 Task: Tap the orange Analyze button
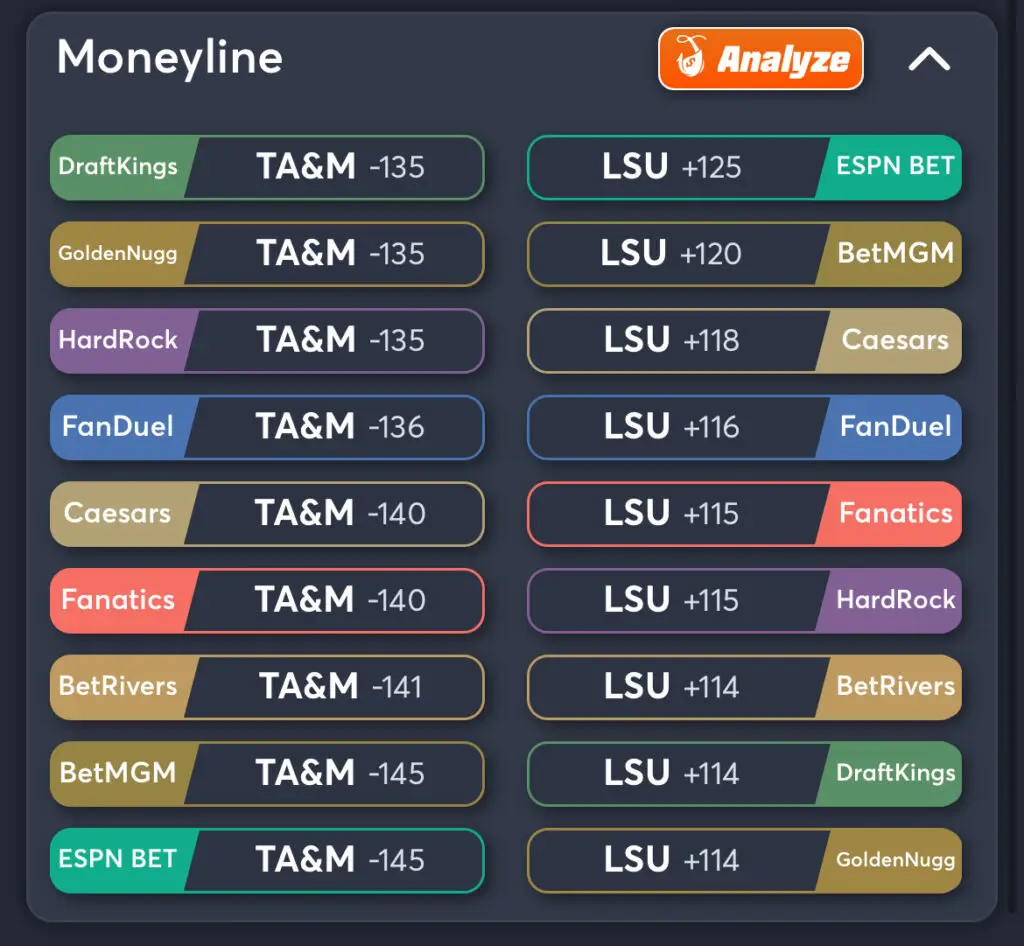click(x=760, y=59)
